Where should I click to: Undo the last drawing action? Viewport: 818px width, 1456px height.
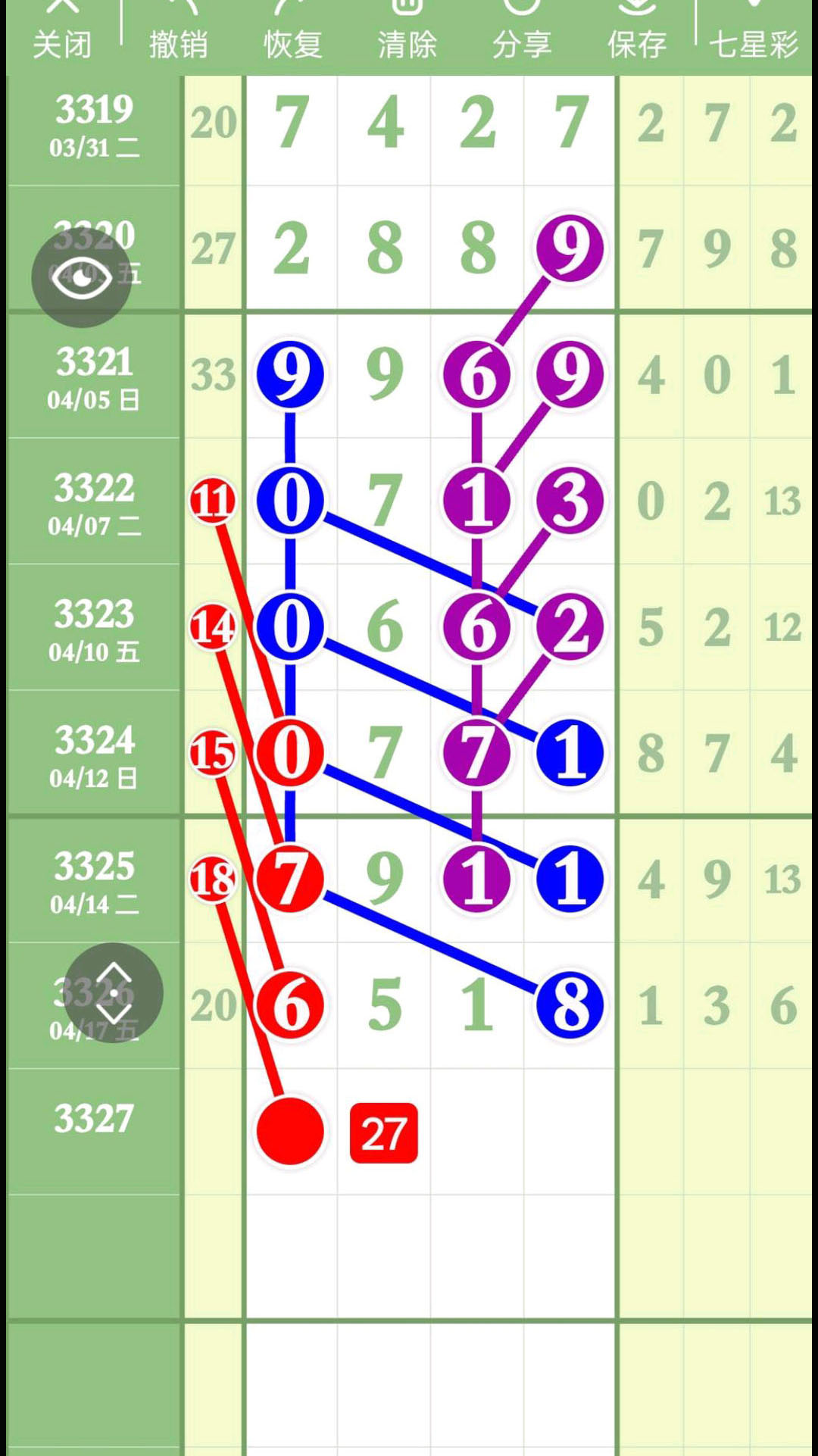click(178, 34)
